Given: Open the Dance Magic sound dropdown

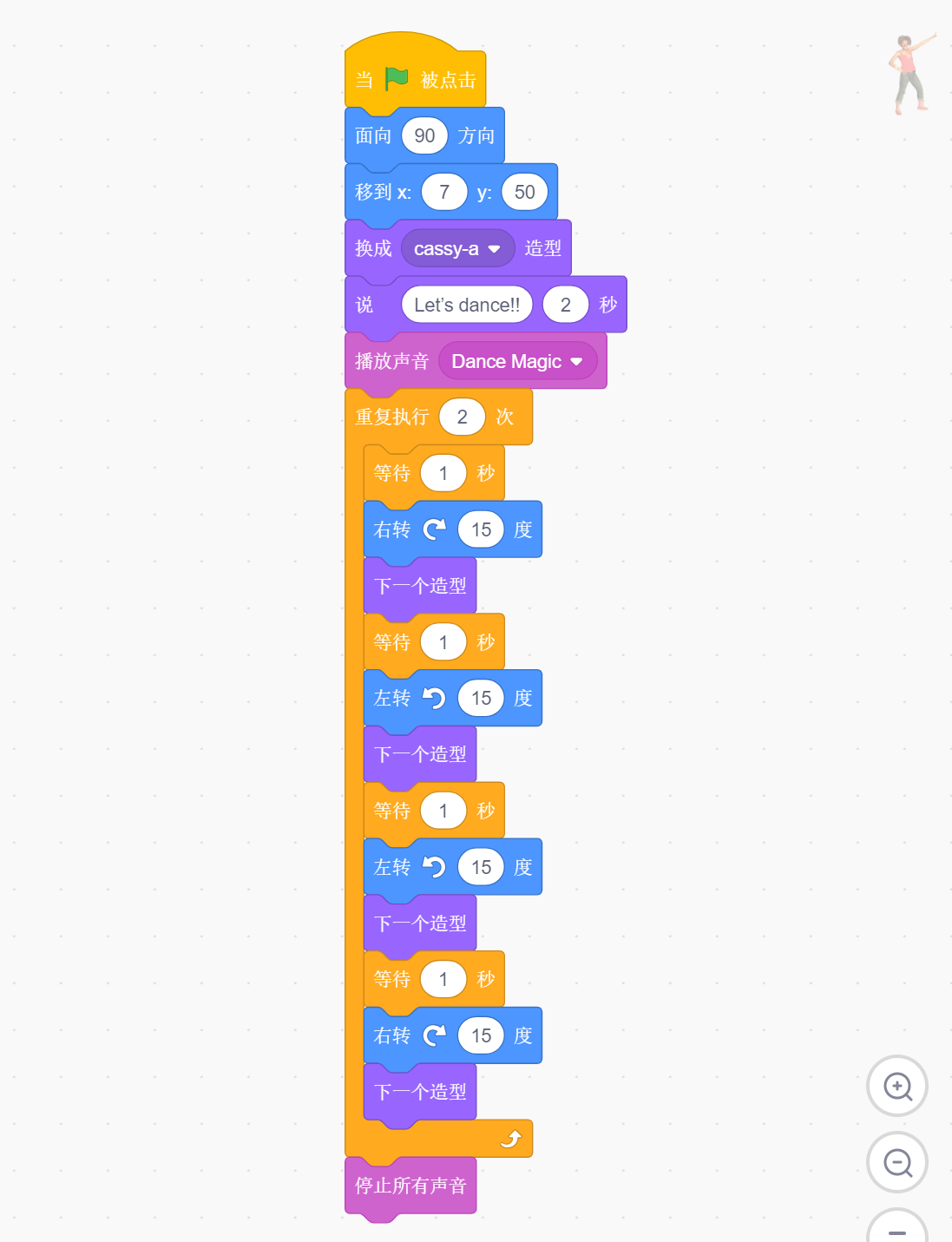Looking at the screenshot, I should (x=576, y=362).
